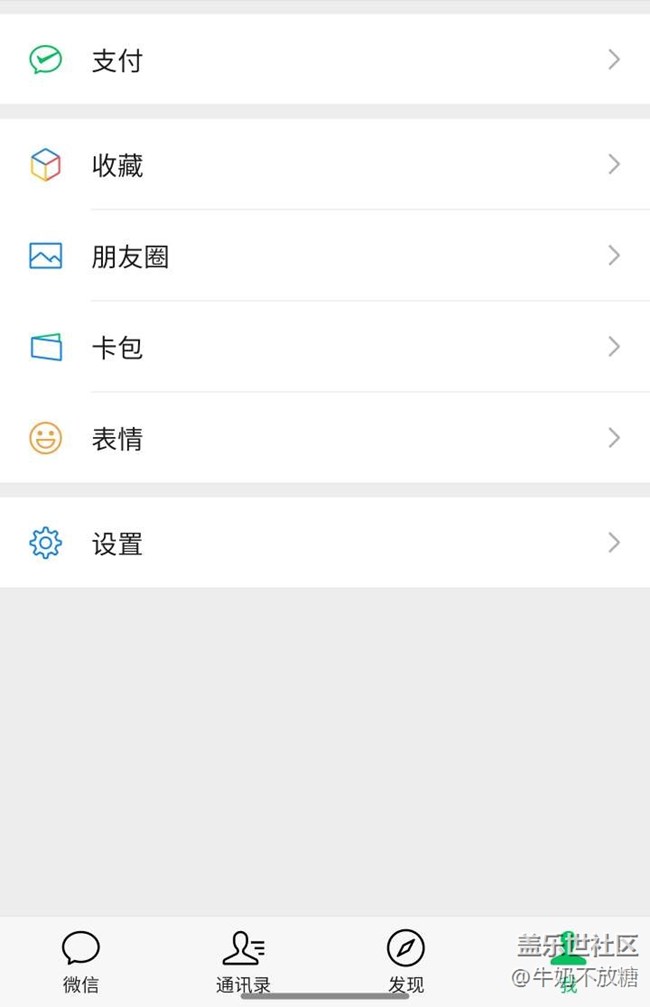
Task: Open the 支付 payment row
Action: 325,59
